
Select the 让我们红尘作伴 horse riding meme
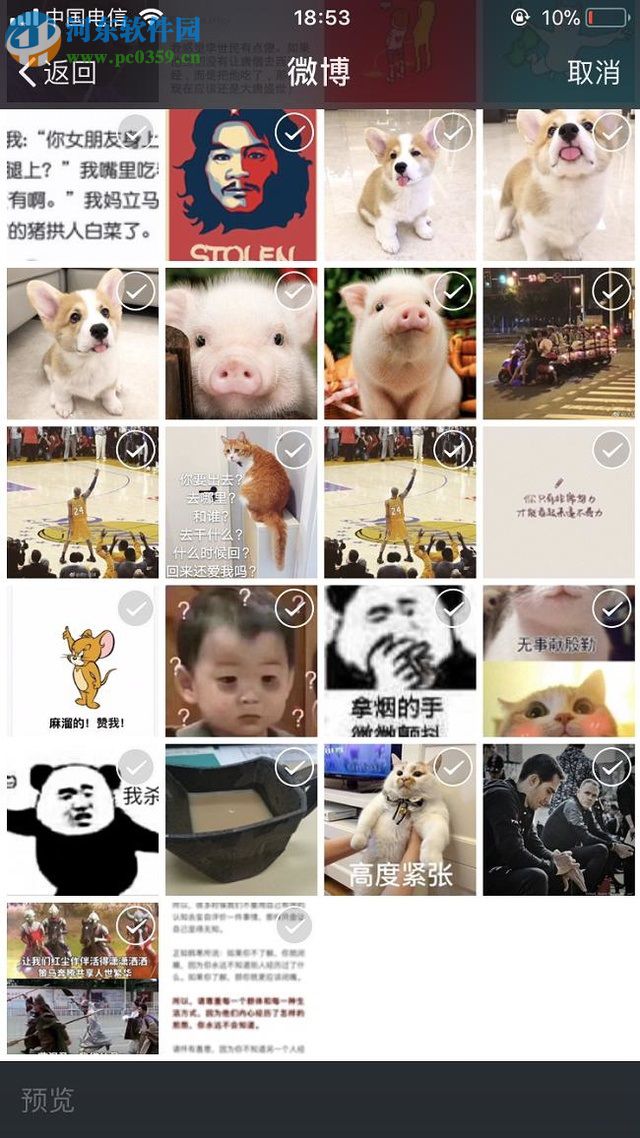click(135, 925)
